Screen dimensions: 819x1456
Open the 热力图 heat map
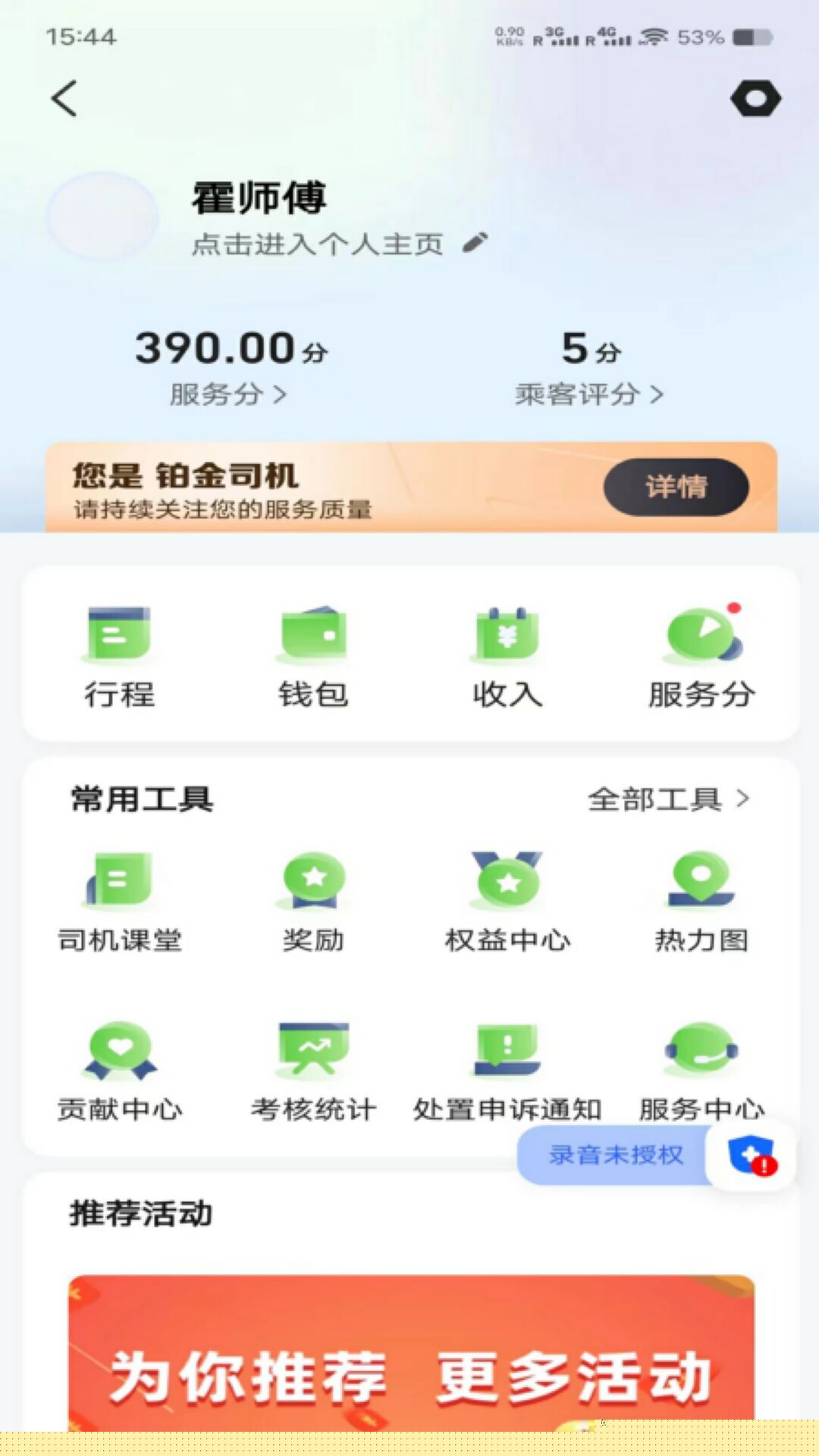(x=701, y=901)
